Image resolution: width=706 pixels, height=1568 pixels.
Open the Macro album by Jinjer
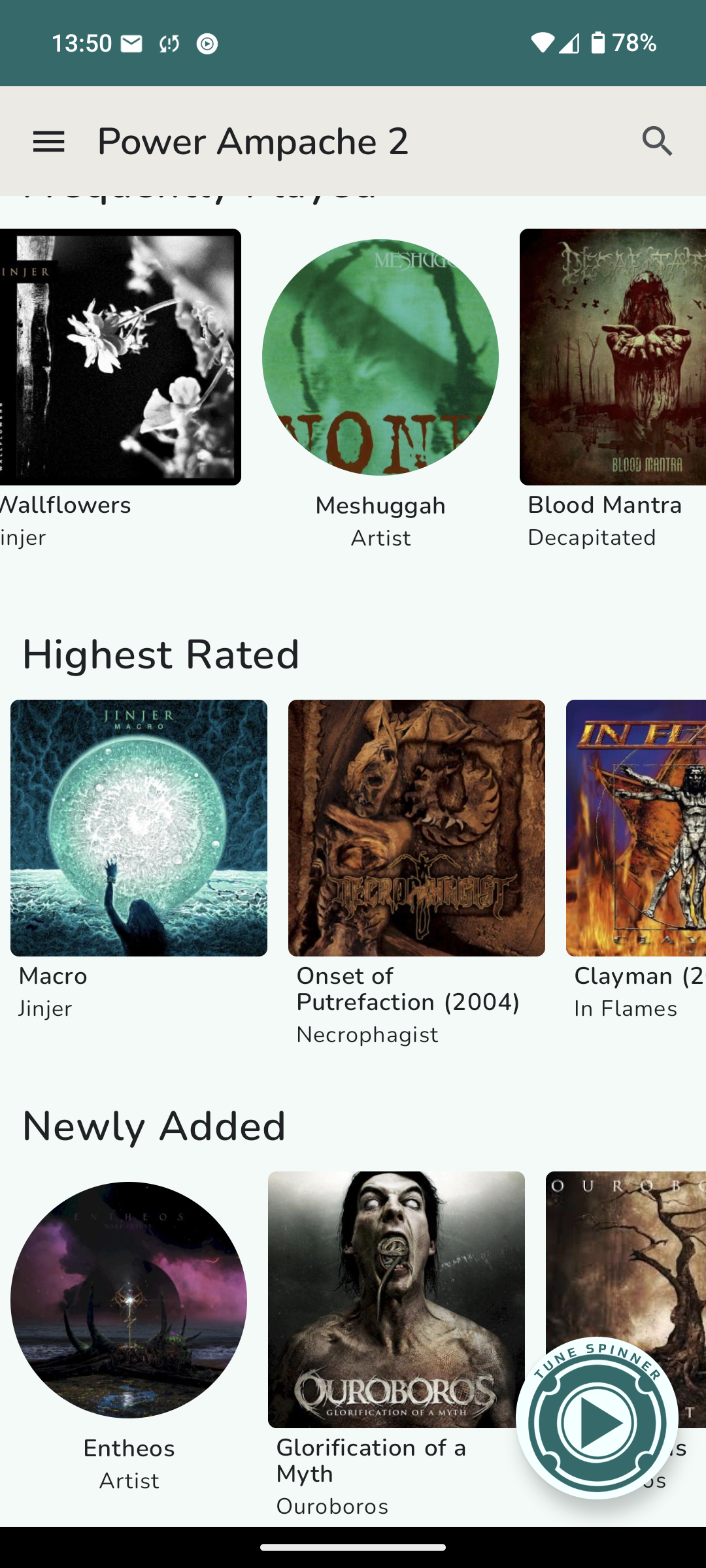pyautogui.click(x=139, y=828)
